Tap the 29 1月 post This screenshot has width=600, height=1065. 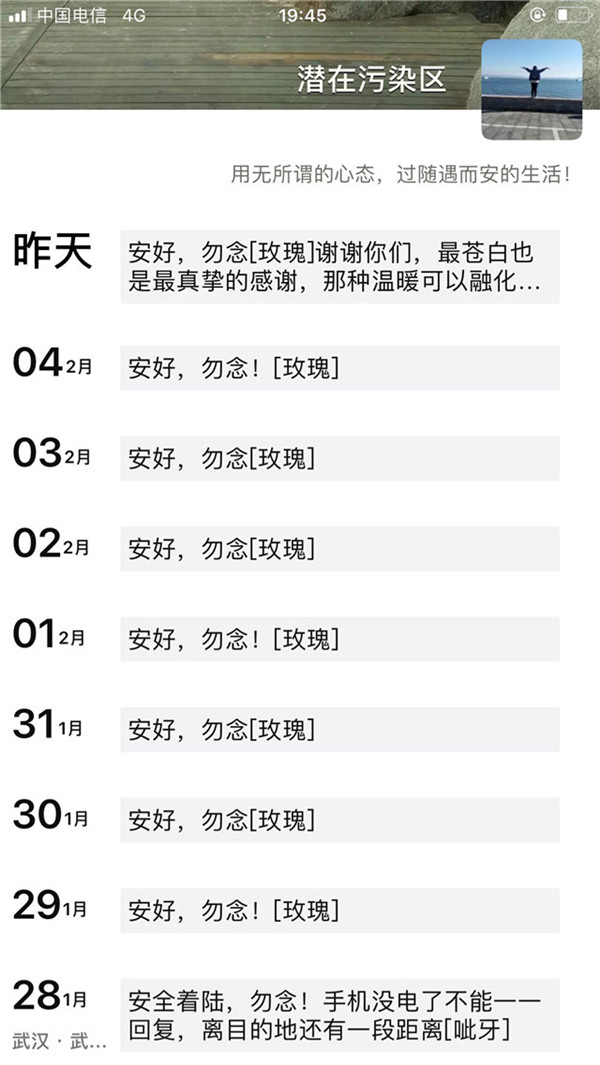point(339,910)
